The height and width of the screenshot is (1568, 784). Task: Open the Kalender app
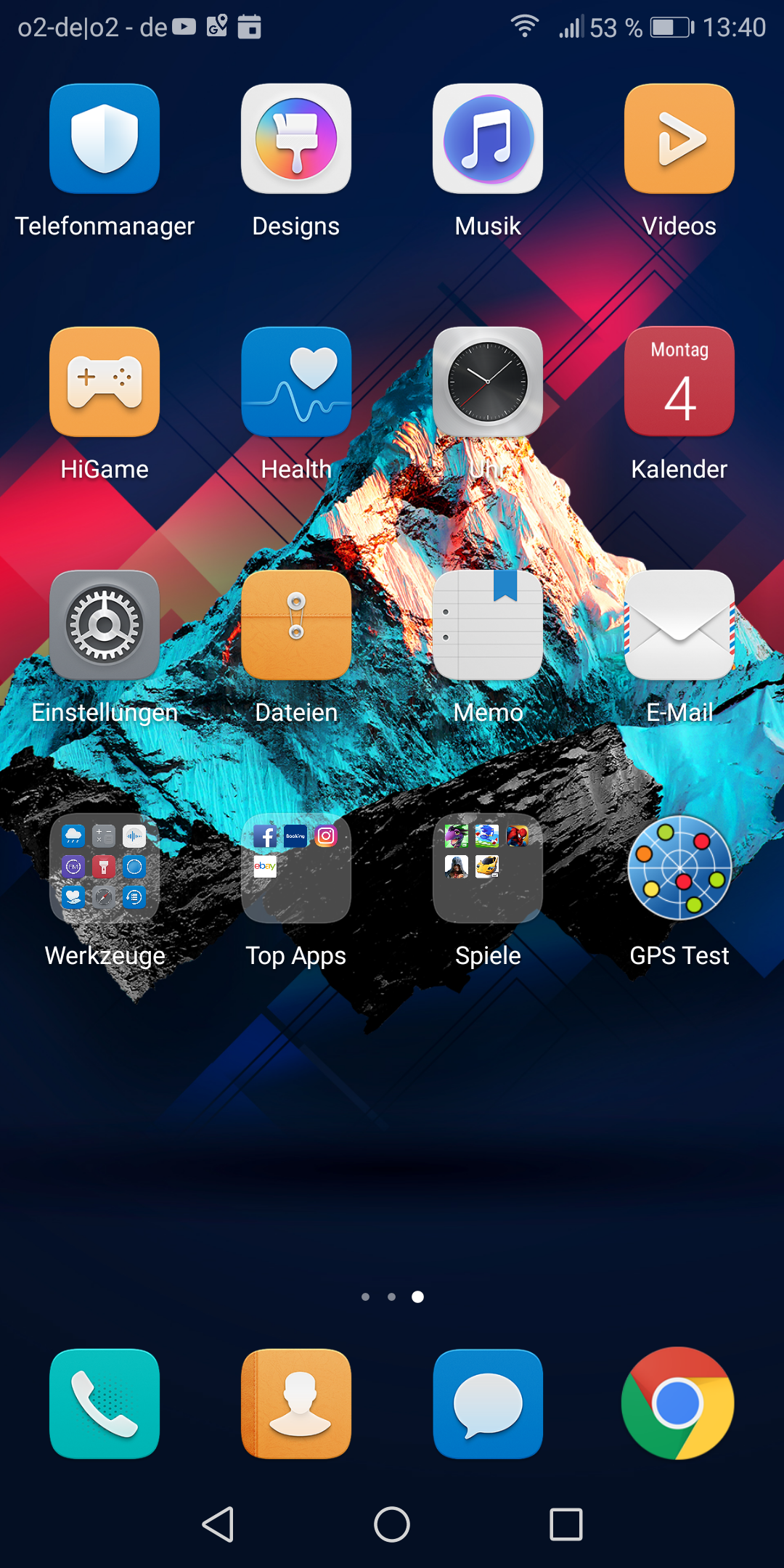pos(679,382)
